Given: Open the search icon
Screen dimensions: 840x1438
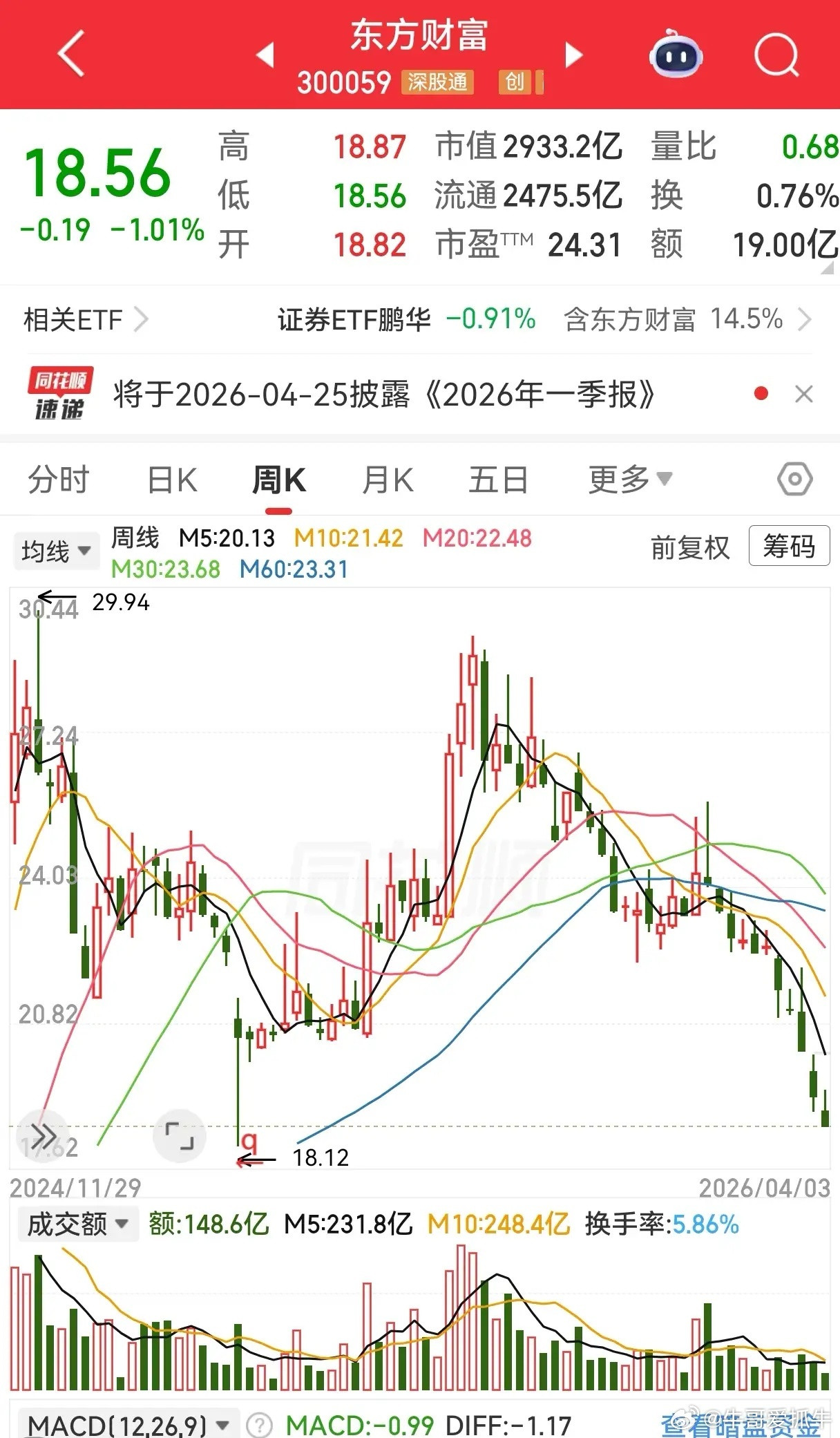Looking at the screenshot, I should [776, 54].
